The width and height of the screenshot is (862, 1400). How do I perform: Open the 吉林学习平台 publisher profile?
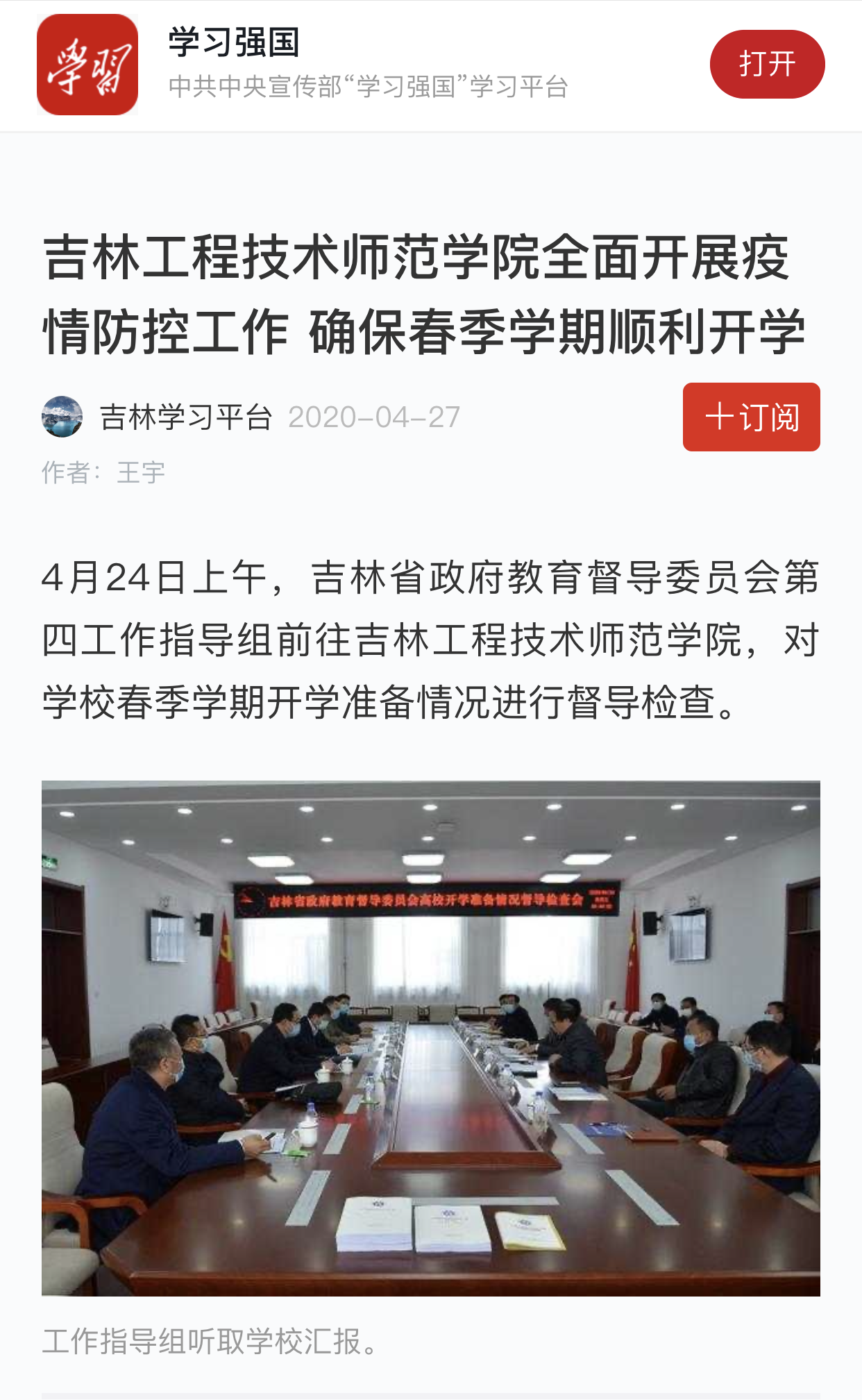click(185, 417)
